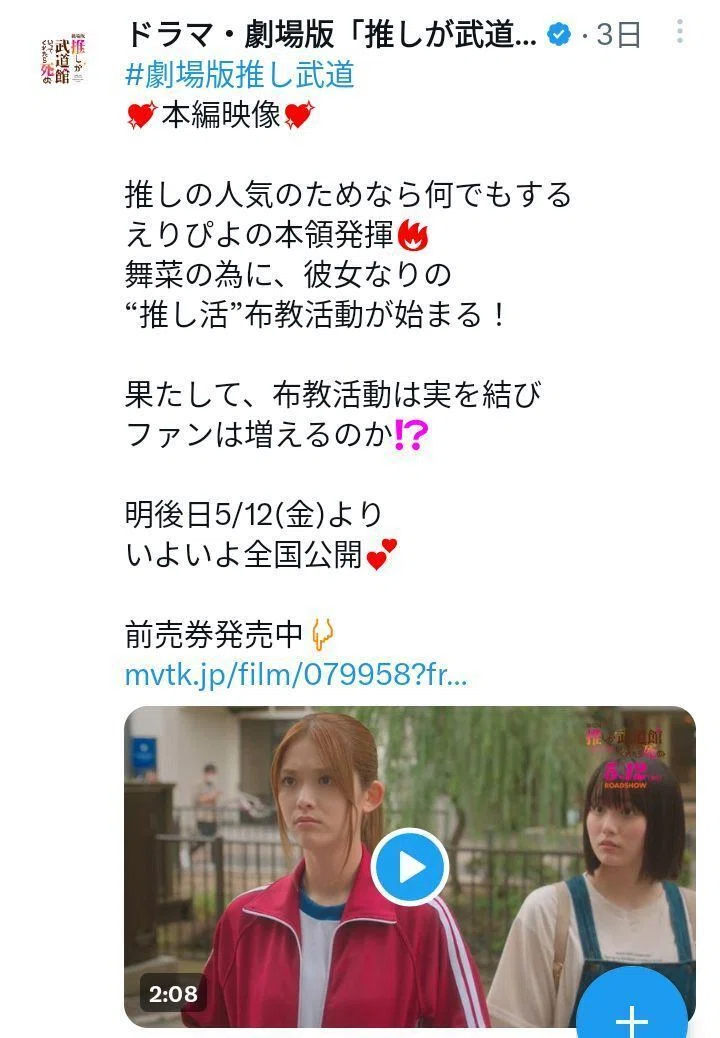Open the ドラマ・劇場版 account name

[332, 34]
